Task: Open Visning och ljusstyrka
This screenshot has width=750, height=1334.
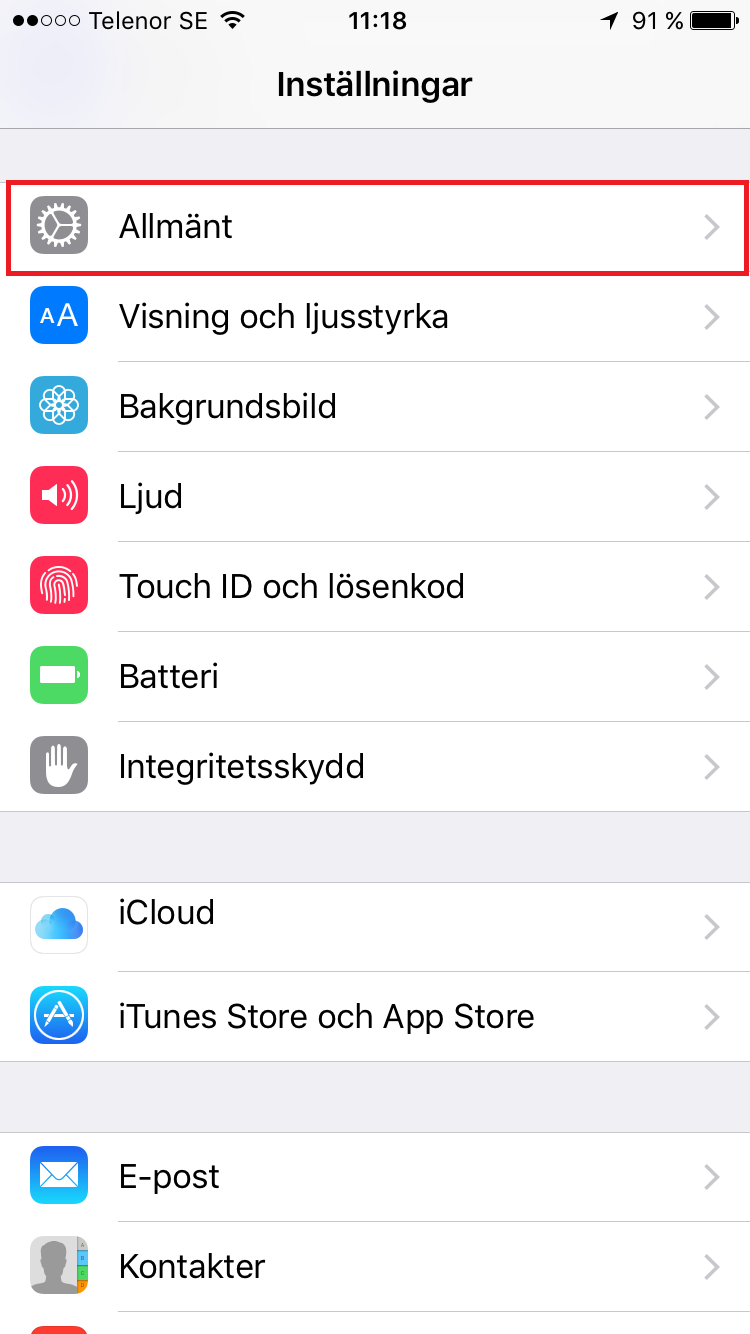Action: coord(375,317)
